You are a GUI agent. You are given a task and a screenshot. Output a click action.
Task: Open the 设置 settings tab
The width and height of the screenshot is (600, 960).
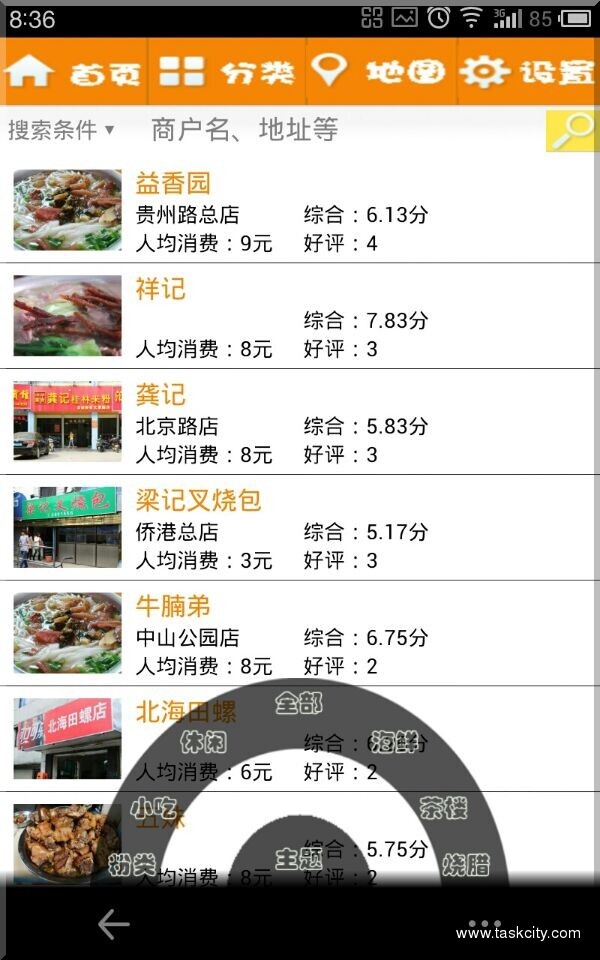(x=530, y=72)
